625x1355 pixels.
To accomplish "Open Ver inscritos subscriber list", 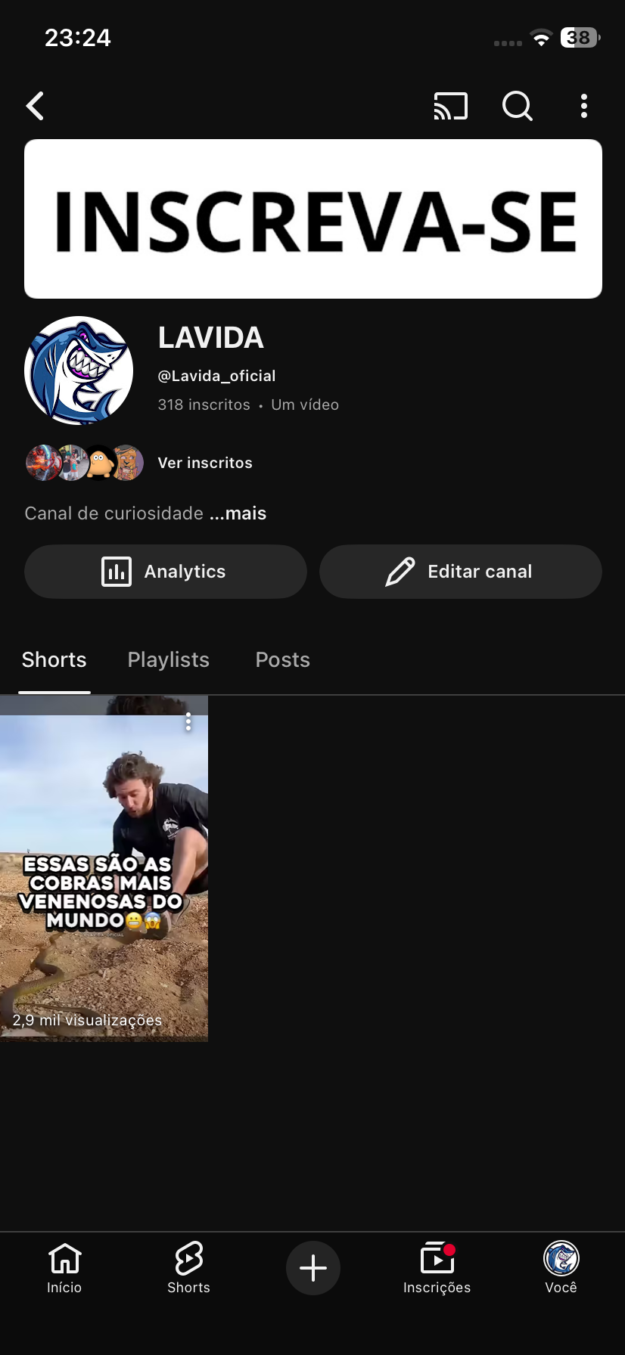I will (x=204, y=463).
